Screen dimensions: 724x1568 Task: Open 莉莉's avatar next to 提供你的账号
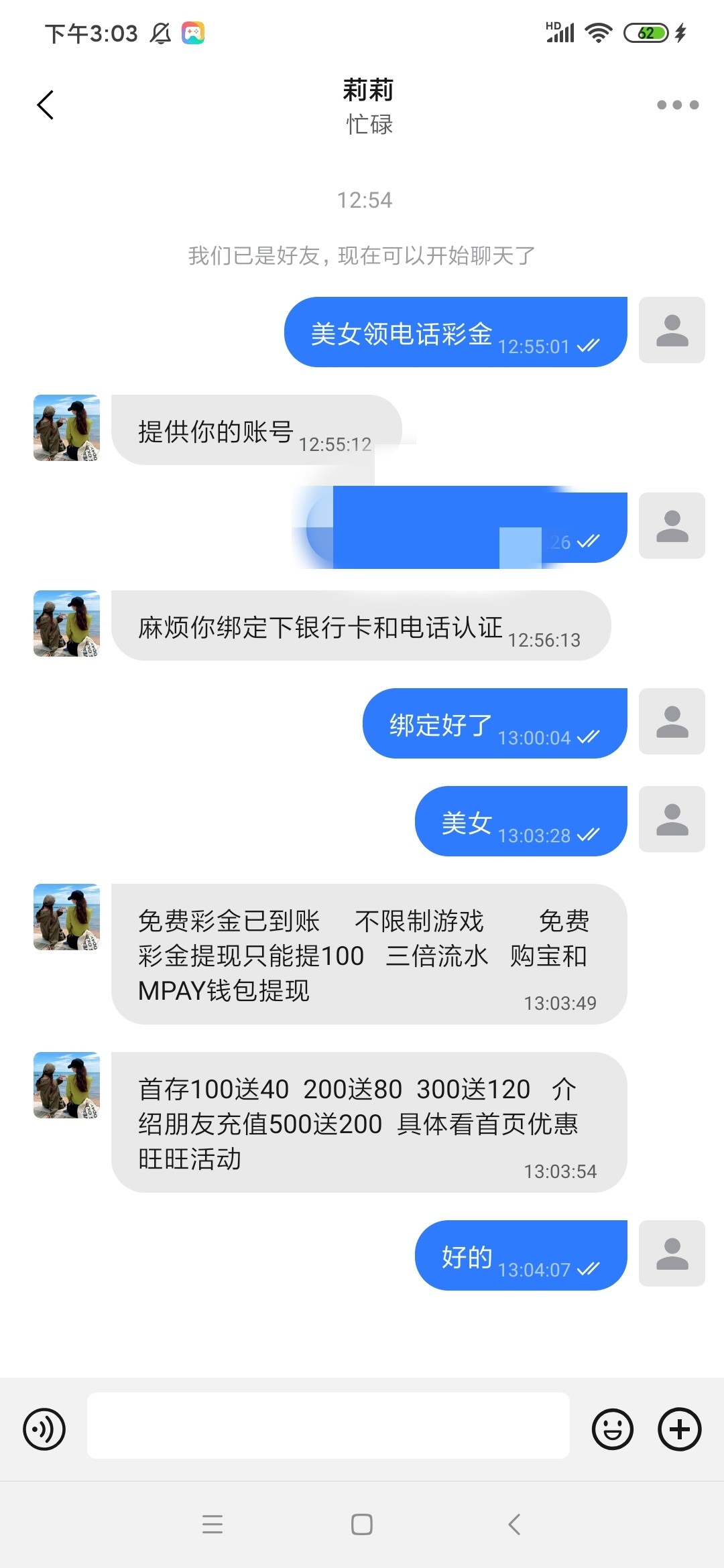[x=66, y=428]
